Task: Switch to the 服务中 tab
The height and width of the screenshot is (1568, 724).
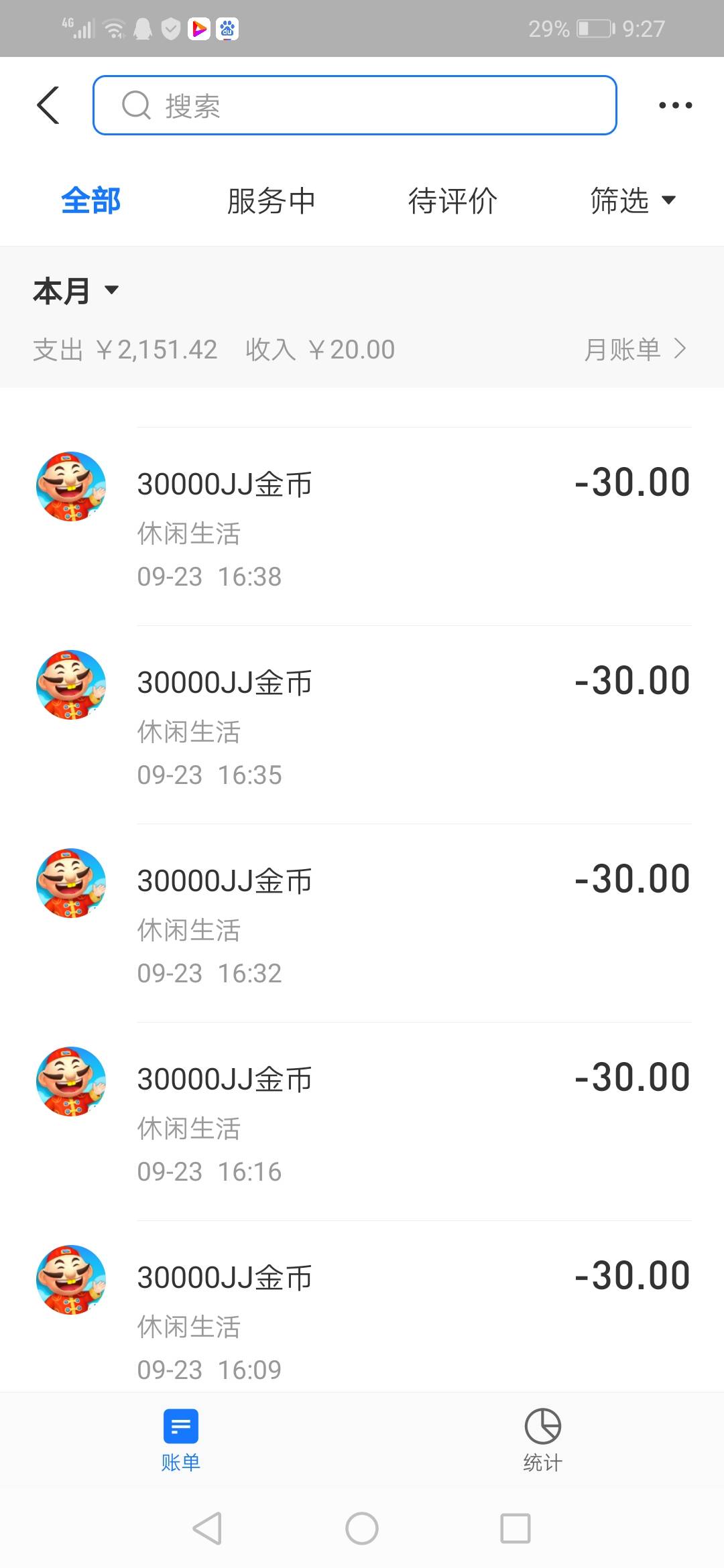Action: [x=271, y=200]
